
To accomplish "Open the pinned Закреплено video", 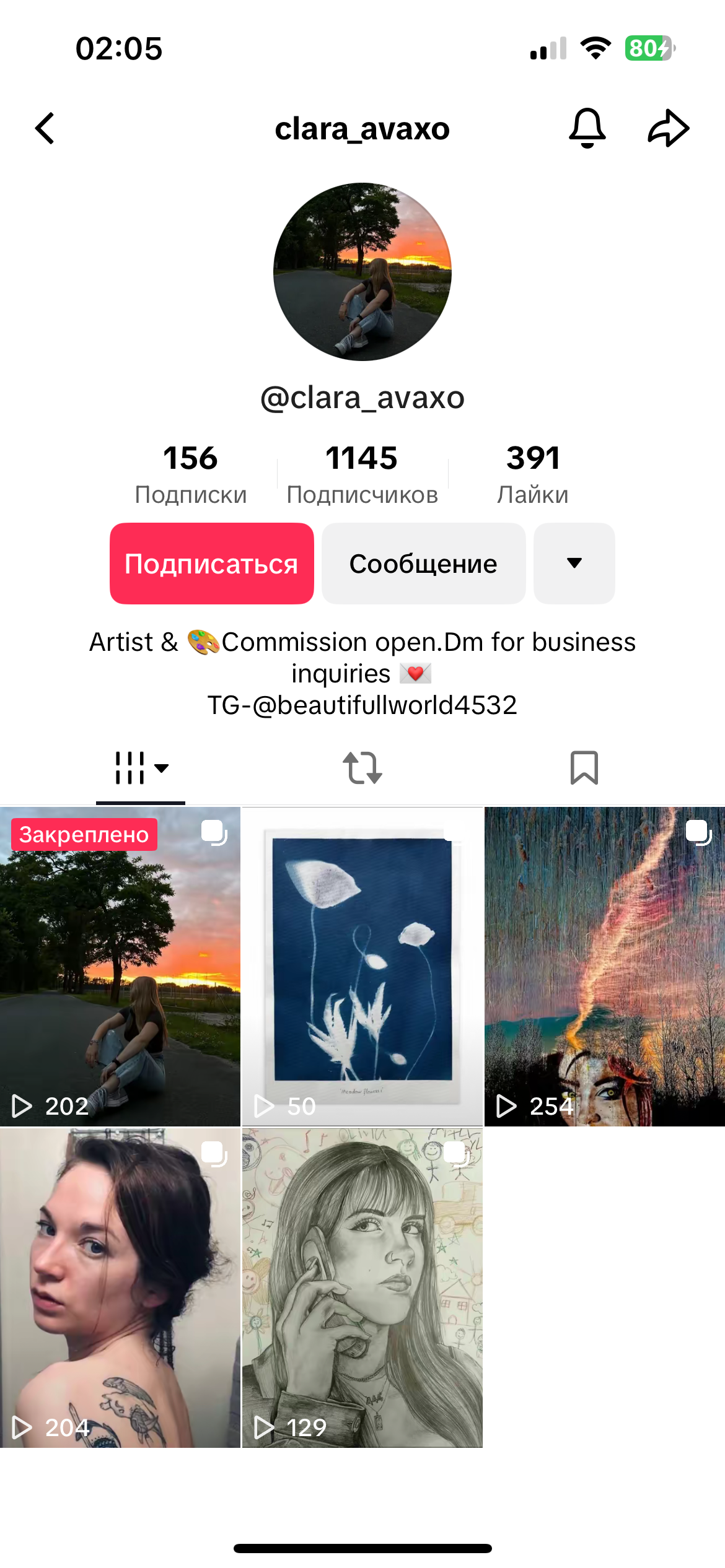I will [x=120, y=966].
